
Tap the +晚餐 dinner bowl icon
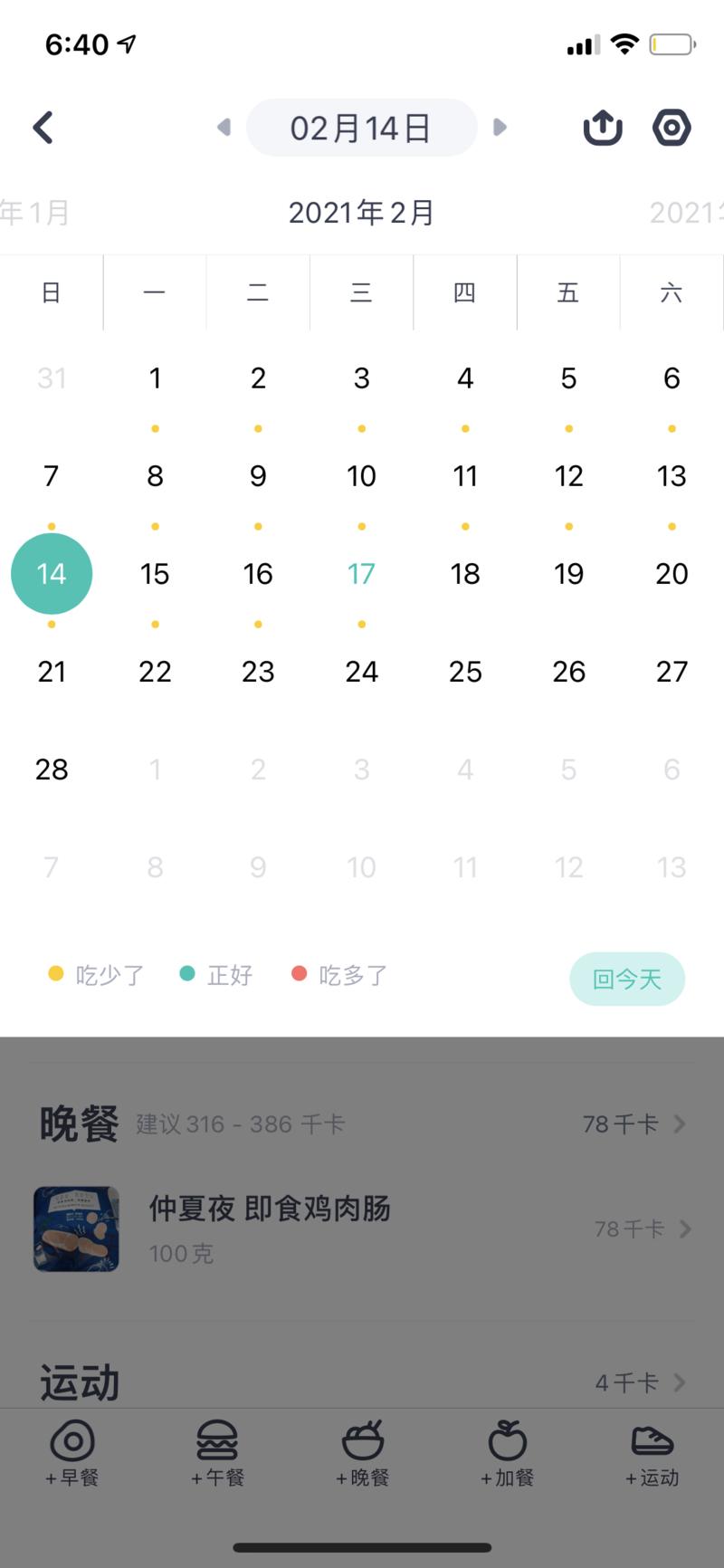[x=362, y=1439]
